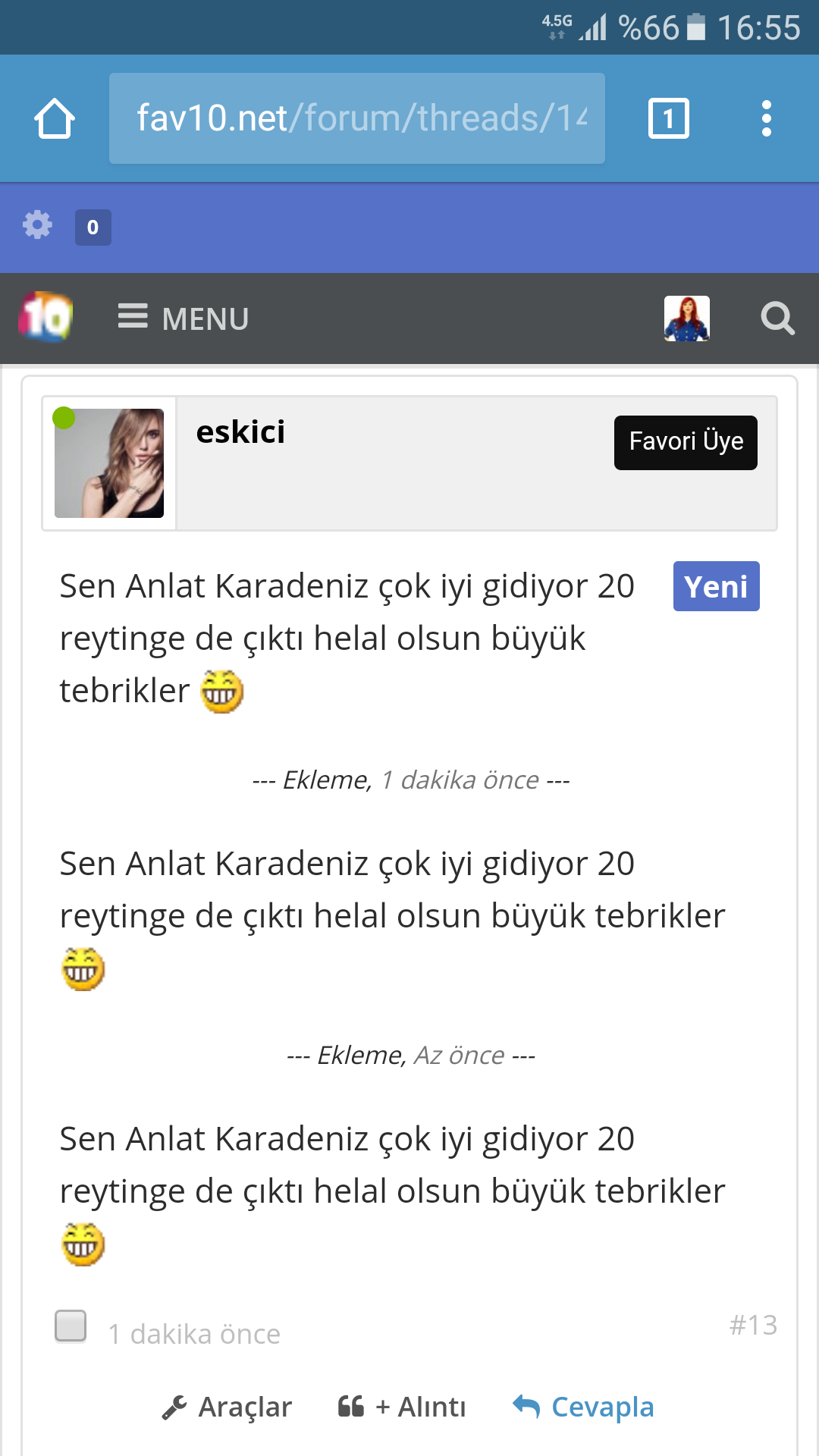Select post #13 with the checkbox
This screenshot has width=819, height=1456.
[x=71, y=1326]
